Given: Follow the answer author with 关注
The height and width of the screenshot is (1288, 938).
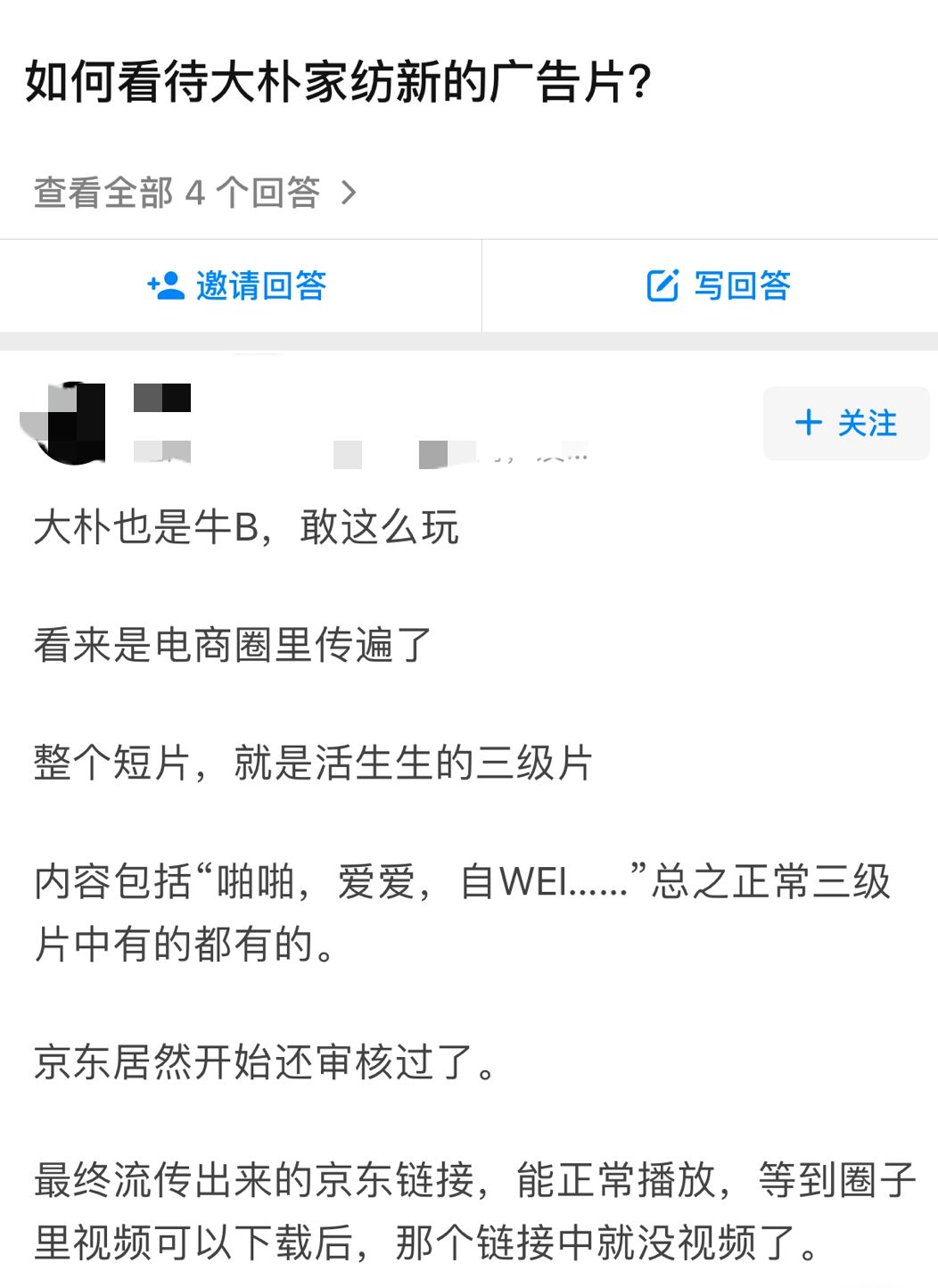Looking at the screenshot, I should click(845, 423).
